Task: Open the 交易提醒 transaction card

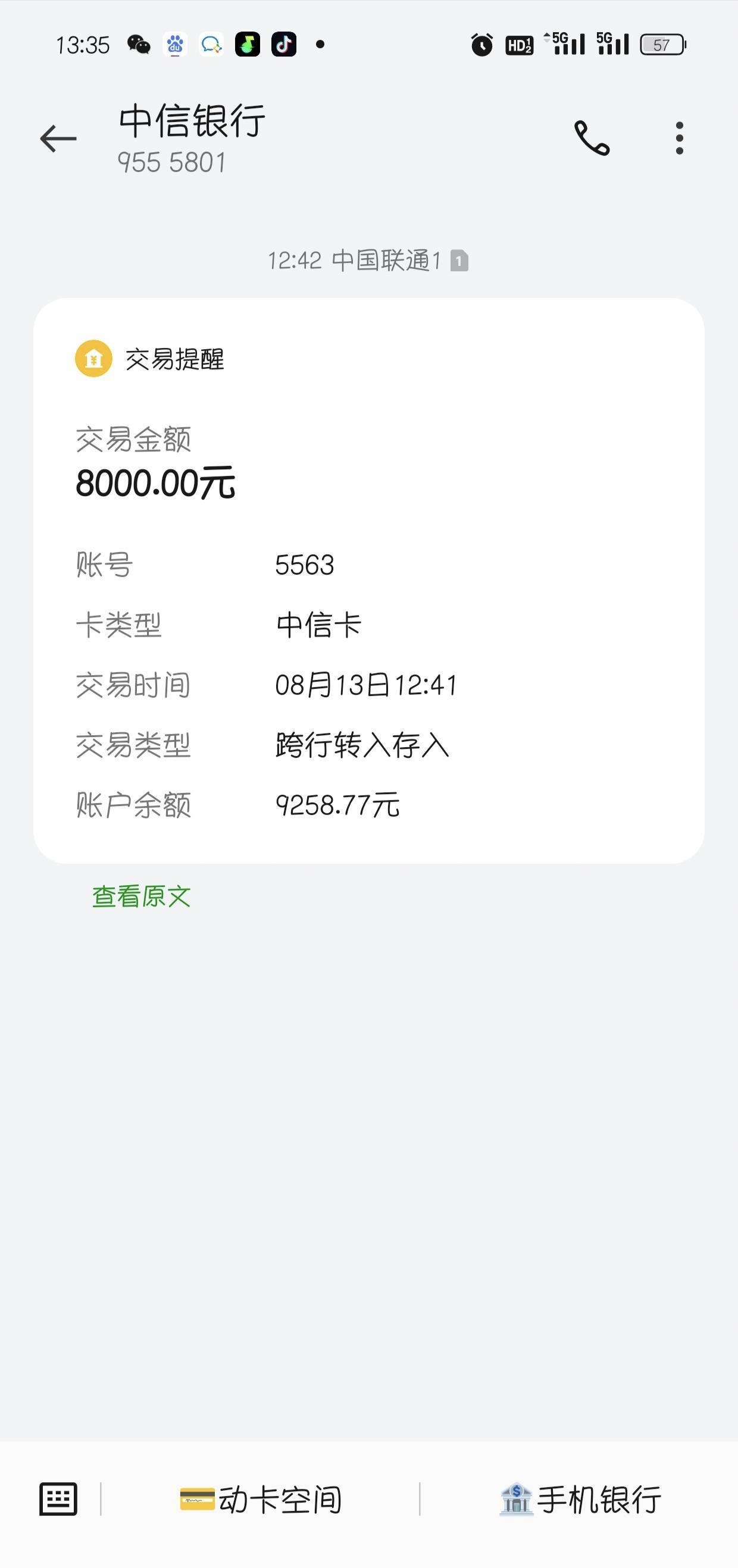Action: [x=369, y=581]
